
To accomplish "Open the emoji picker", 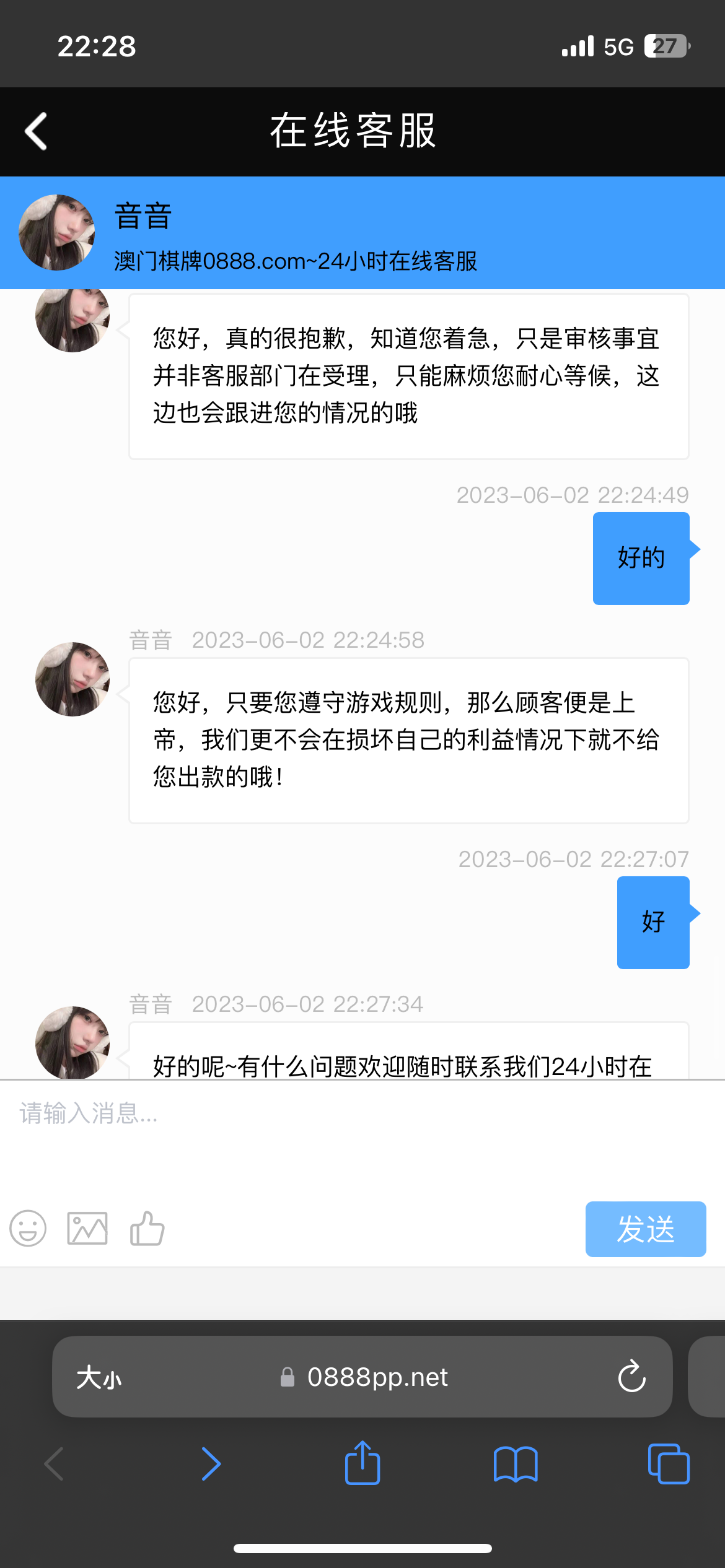I will [x=28, y=1229].
